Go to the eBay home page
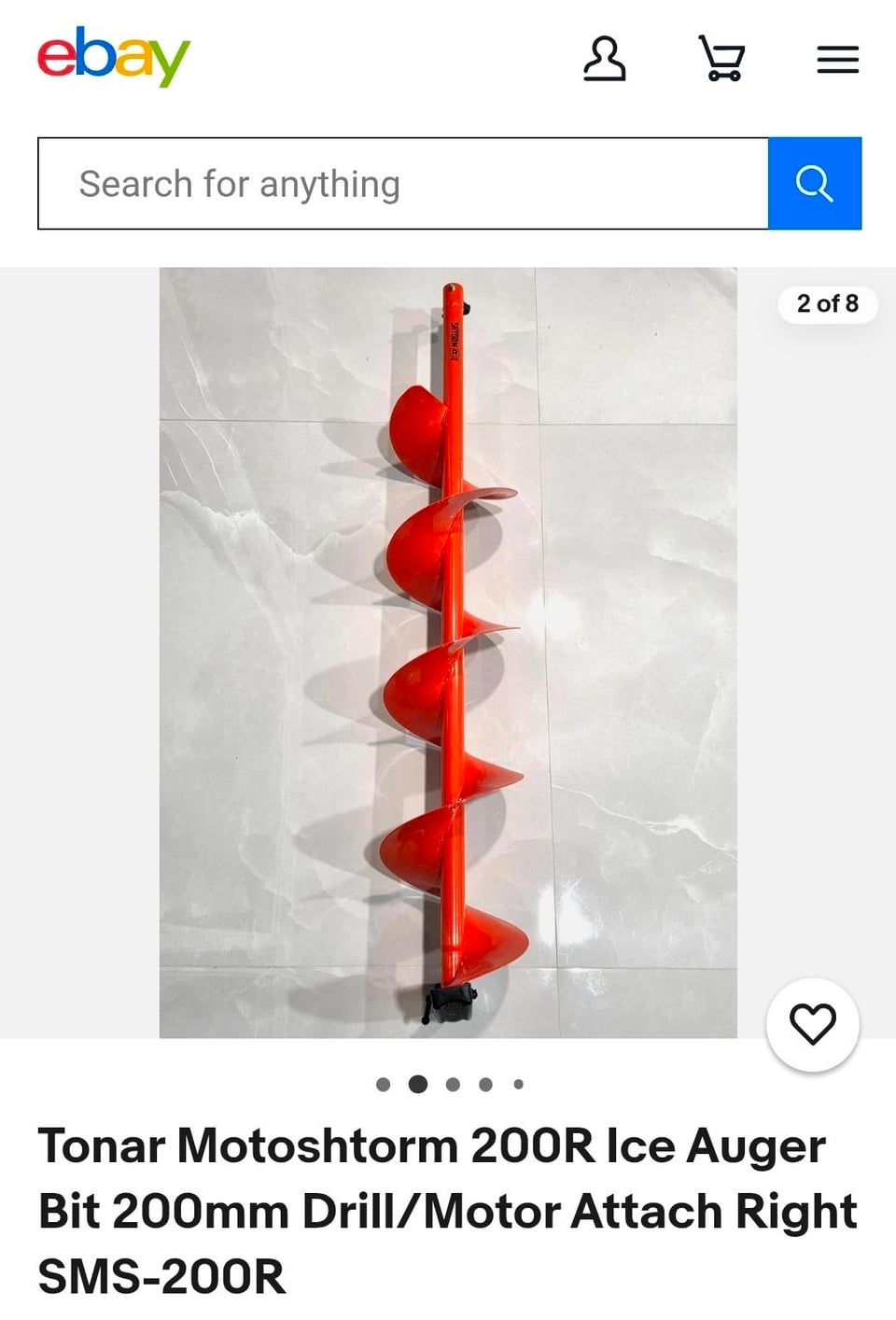Image resolution: width=896 pixels, height=1320 pixels. [113, 57]
